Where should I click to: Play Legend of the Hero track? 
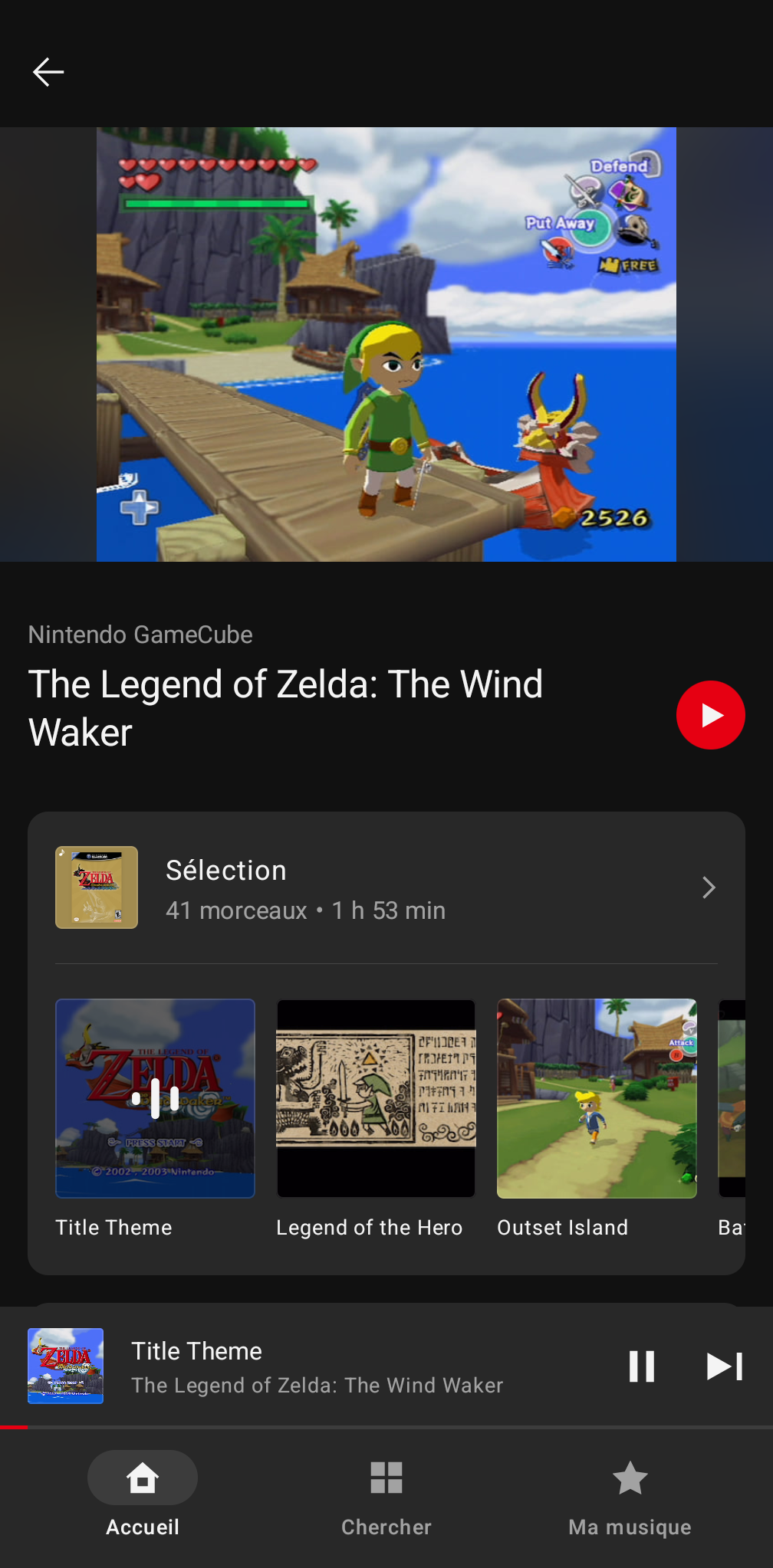pyautogui.click(x=376, y=1119)
